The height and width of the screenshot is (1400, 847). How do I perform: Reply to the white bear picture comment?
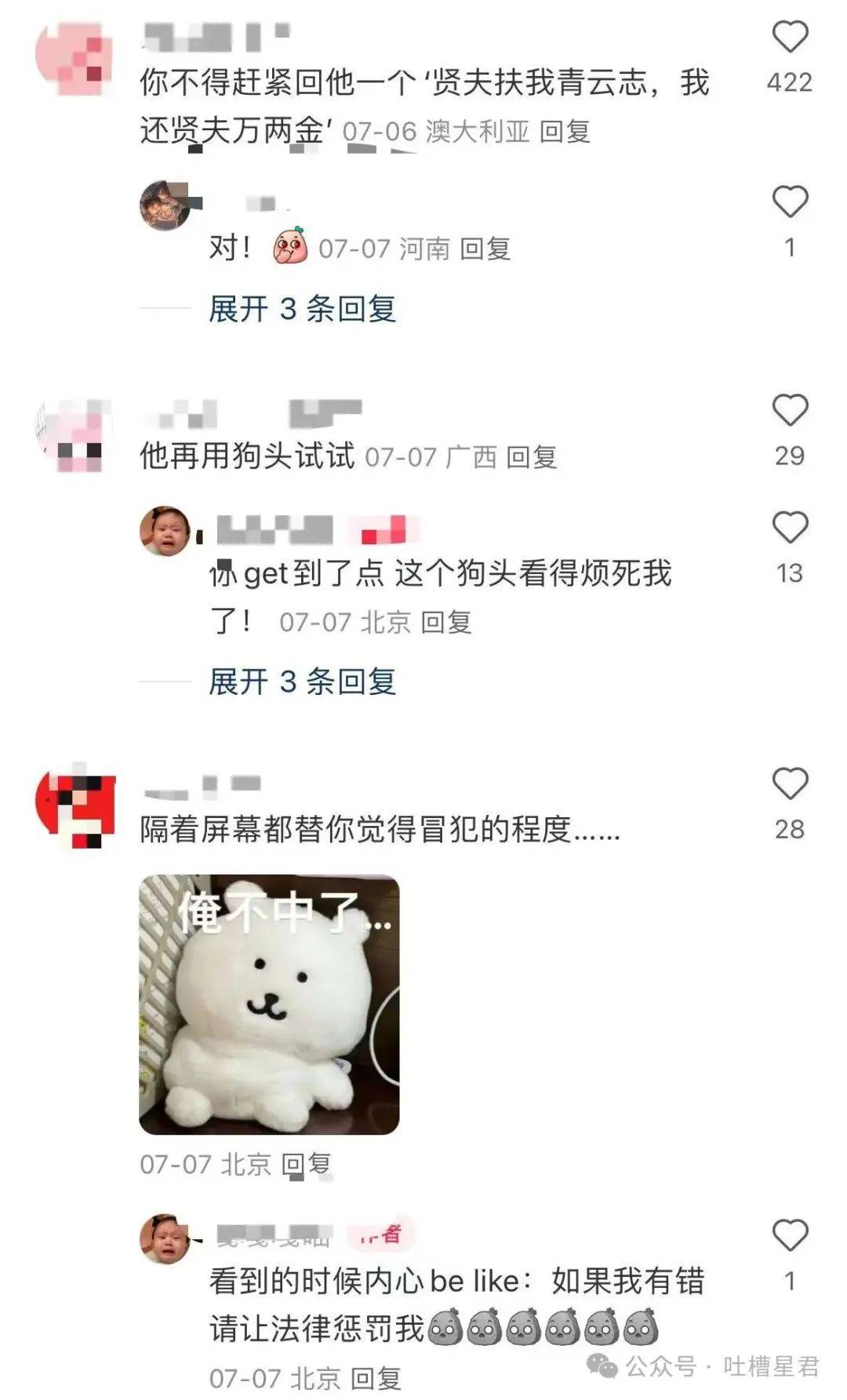pyautogui.click(x=307, y=1164)
